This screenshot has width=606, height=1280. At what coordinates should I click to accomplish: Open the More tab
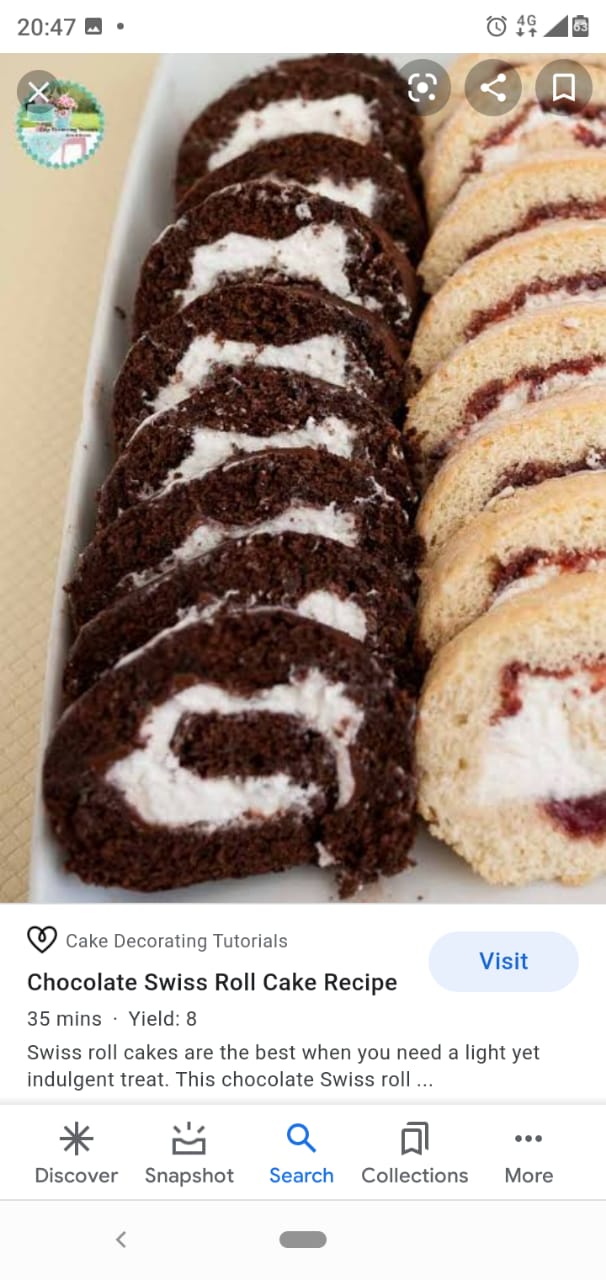point(528,1153)
